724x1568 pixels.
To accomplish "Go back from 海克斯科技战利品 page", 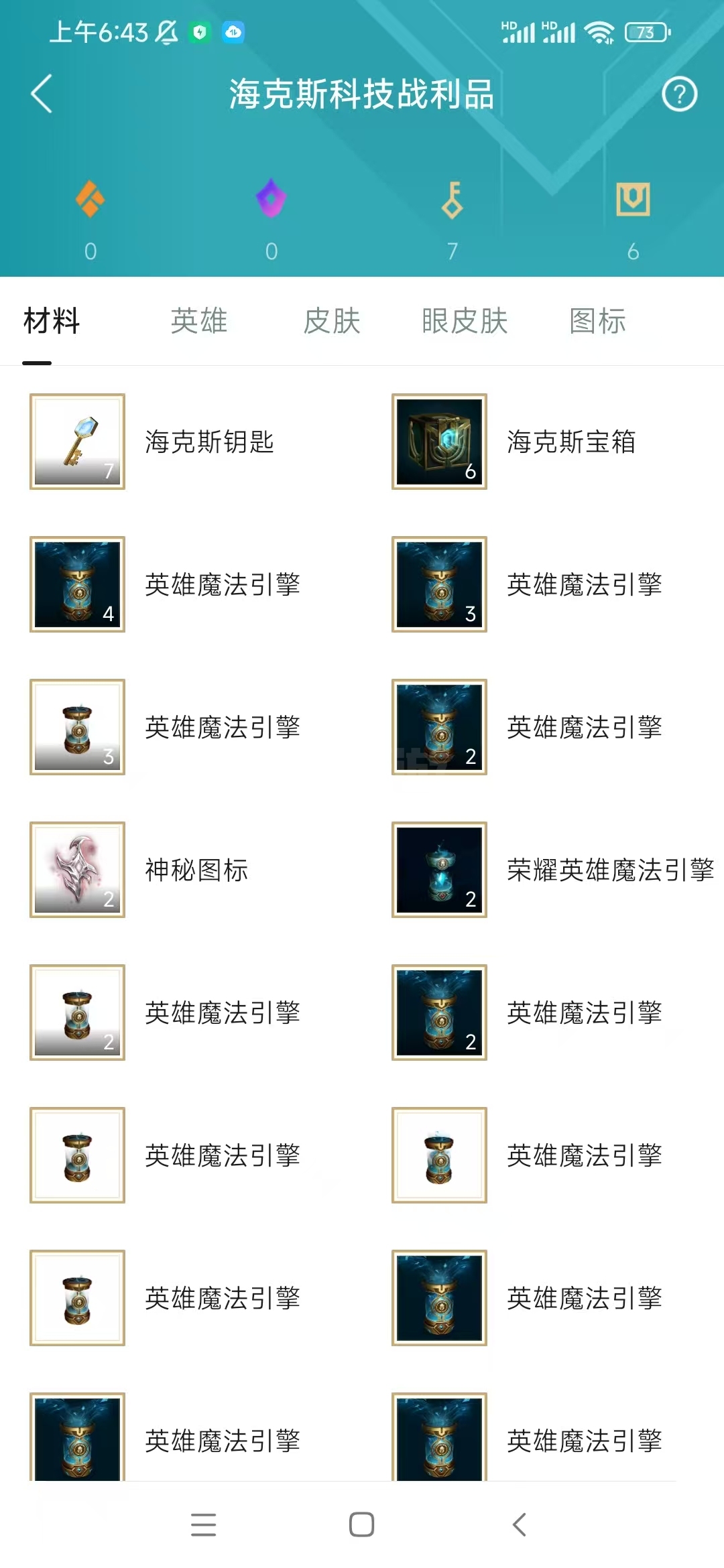I will [42, 94].
